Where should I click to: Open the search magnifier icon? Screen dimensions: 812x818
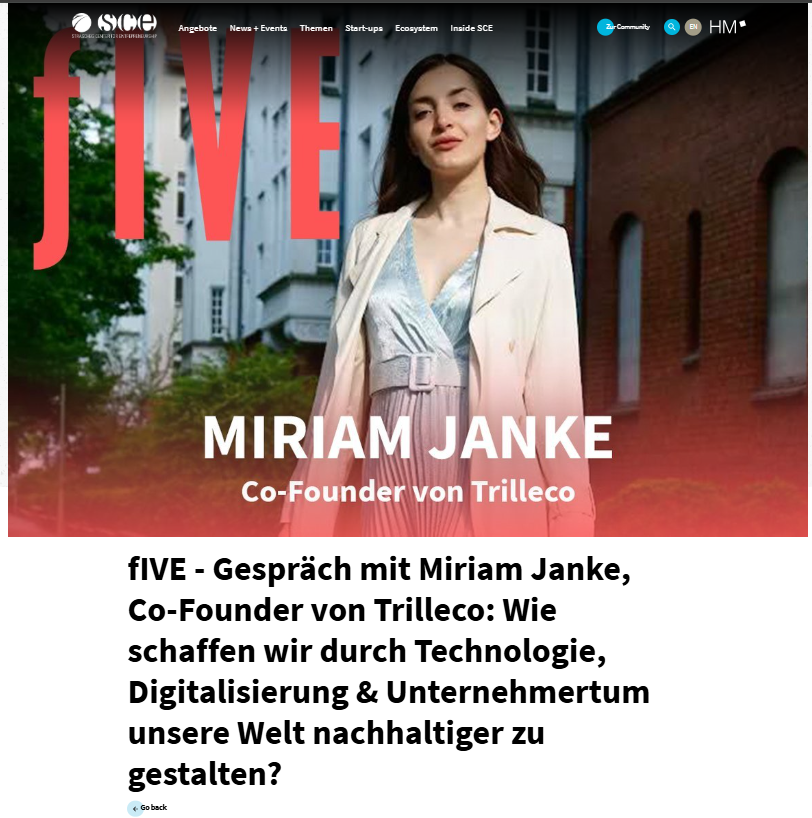pyautogui.click(x=672, y=27)
